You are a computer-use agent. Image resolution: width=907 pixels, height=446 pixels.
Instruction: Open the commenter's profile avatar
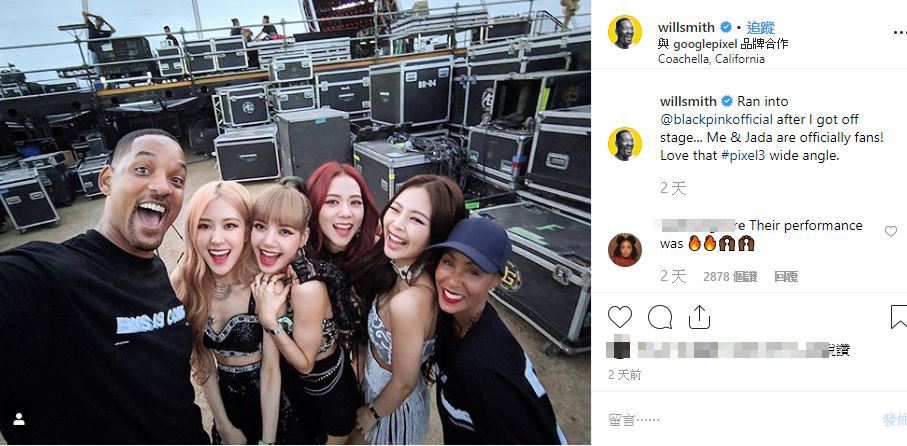pos(625,249)
